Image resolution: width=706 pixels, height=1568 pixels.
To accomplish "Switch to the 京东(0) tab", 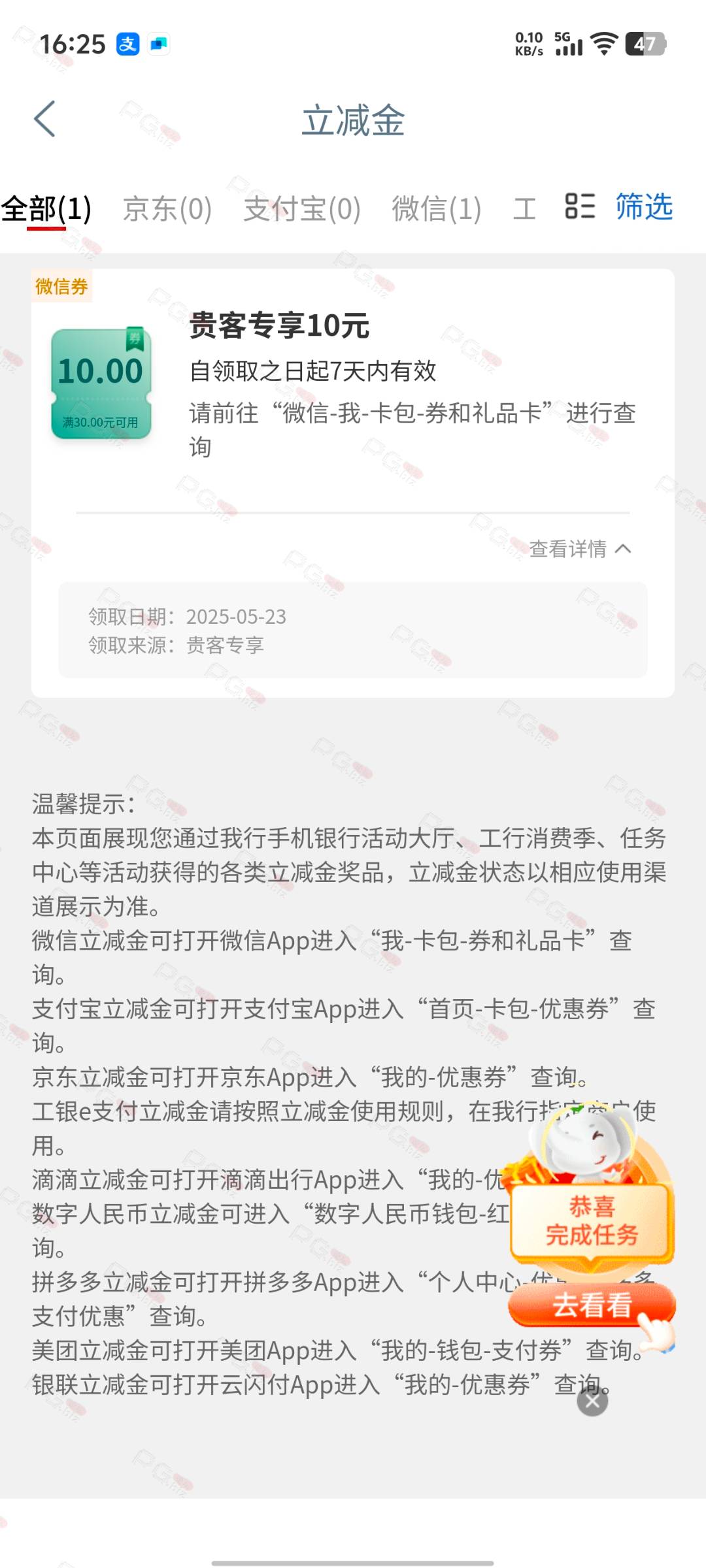I will (167, 209).
